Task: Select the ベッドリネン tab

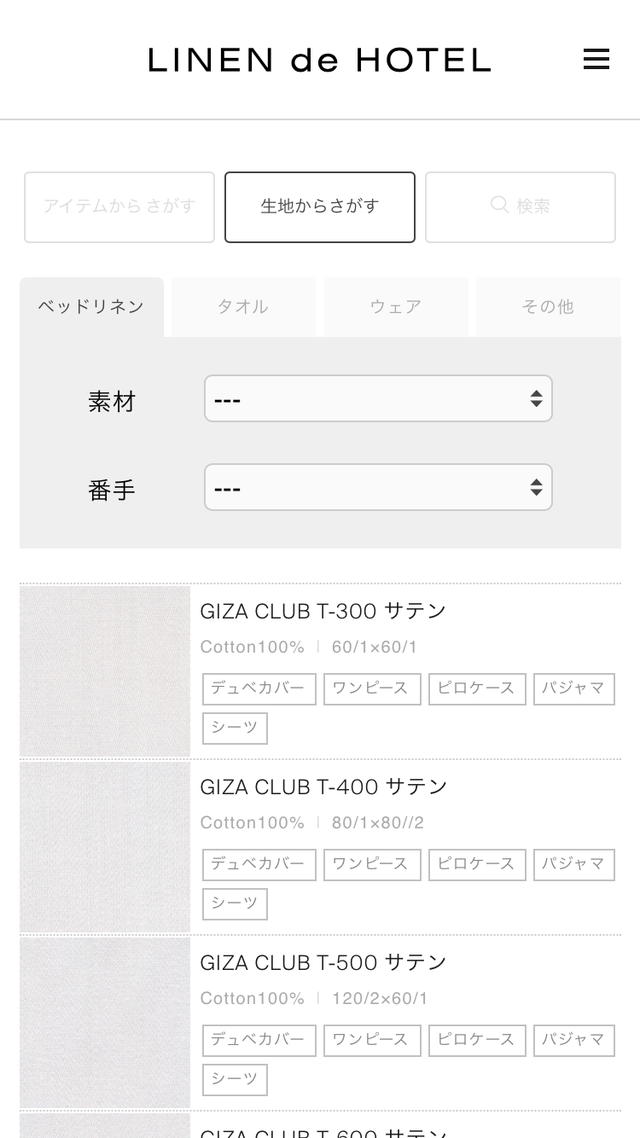Action: (x=91, y=307)
